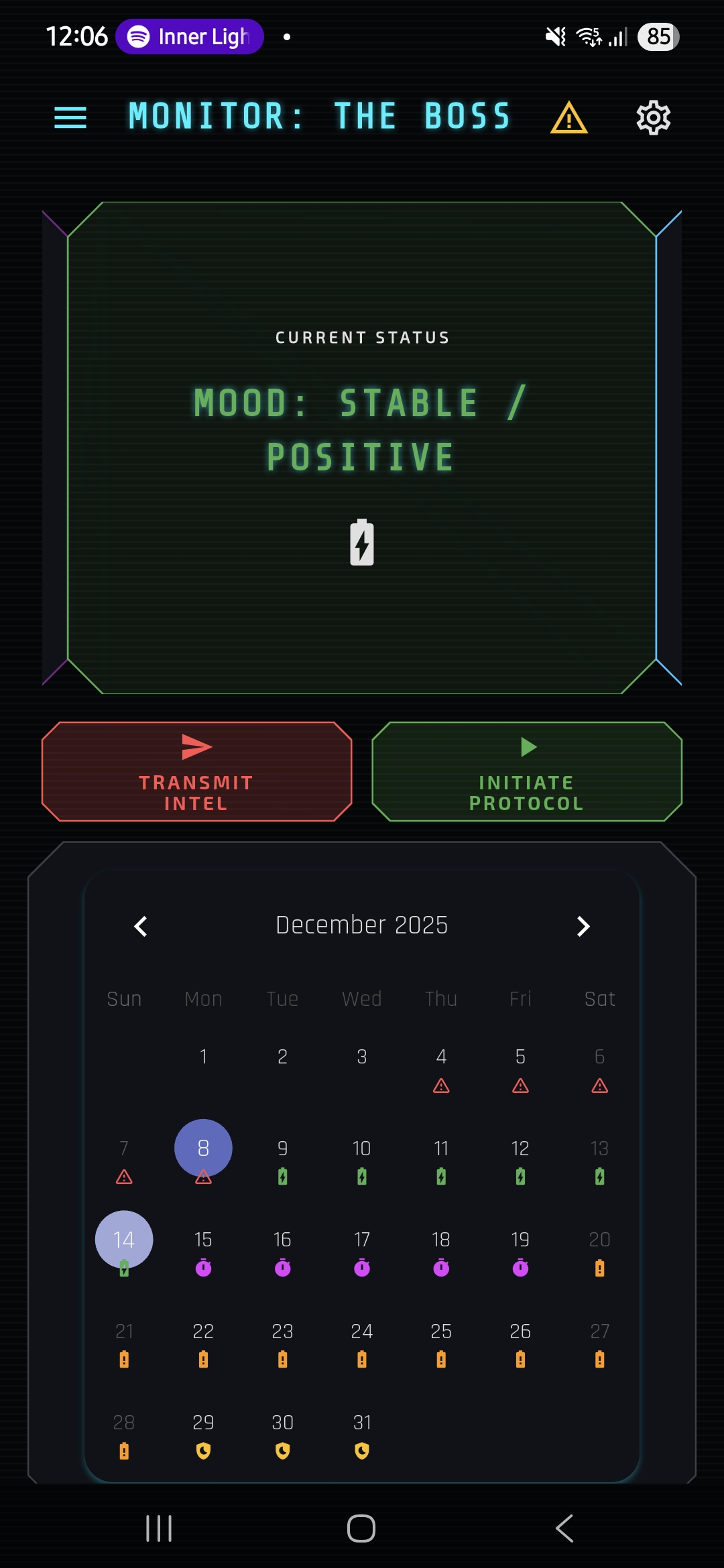Image resolution: width=724 pixels, height=1568 pixels.
Task: Select the purple stopwatch icon under December 16
Action: point(282,1268)
